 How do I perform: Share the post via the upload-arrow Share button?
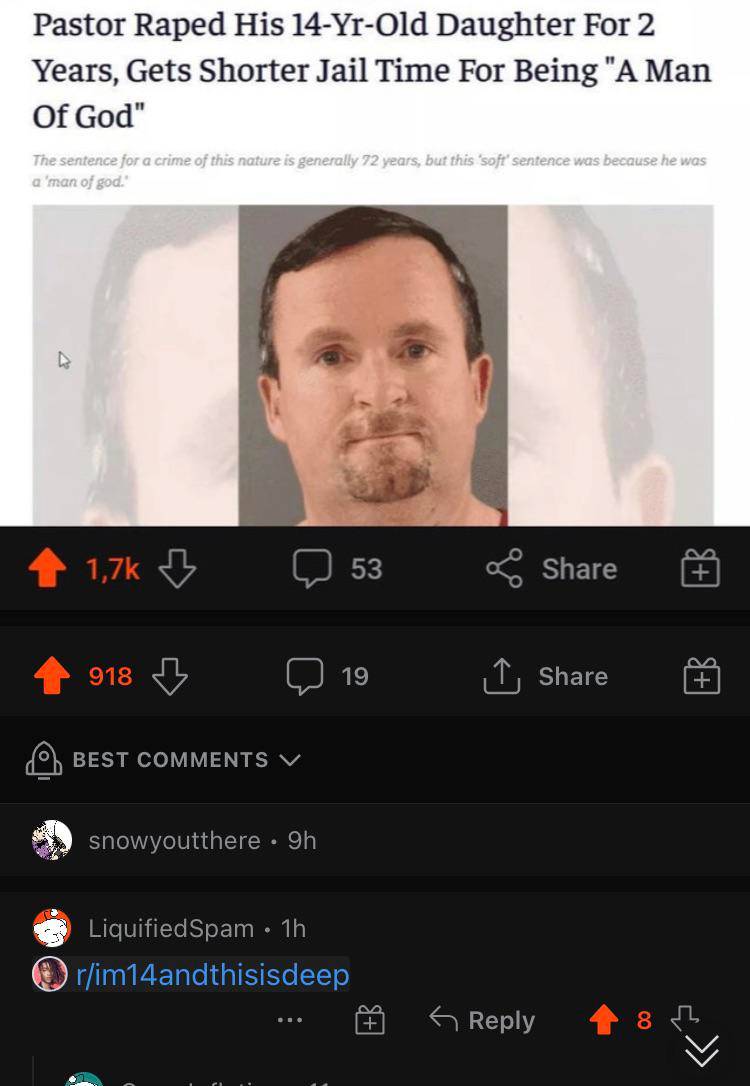(x=546, y=677)
